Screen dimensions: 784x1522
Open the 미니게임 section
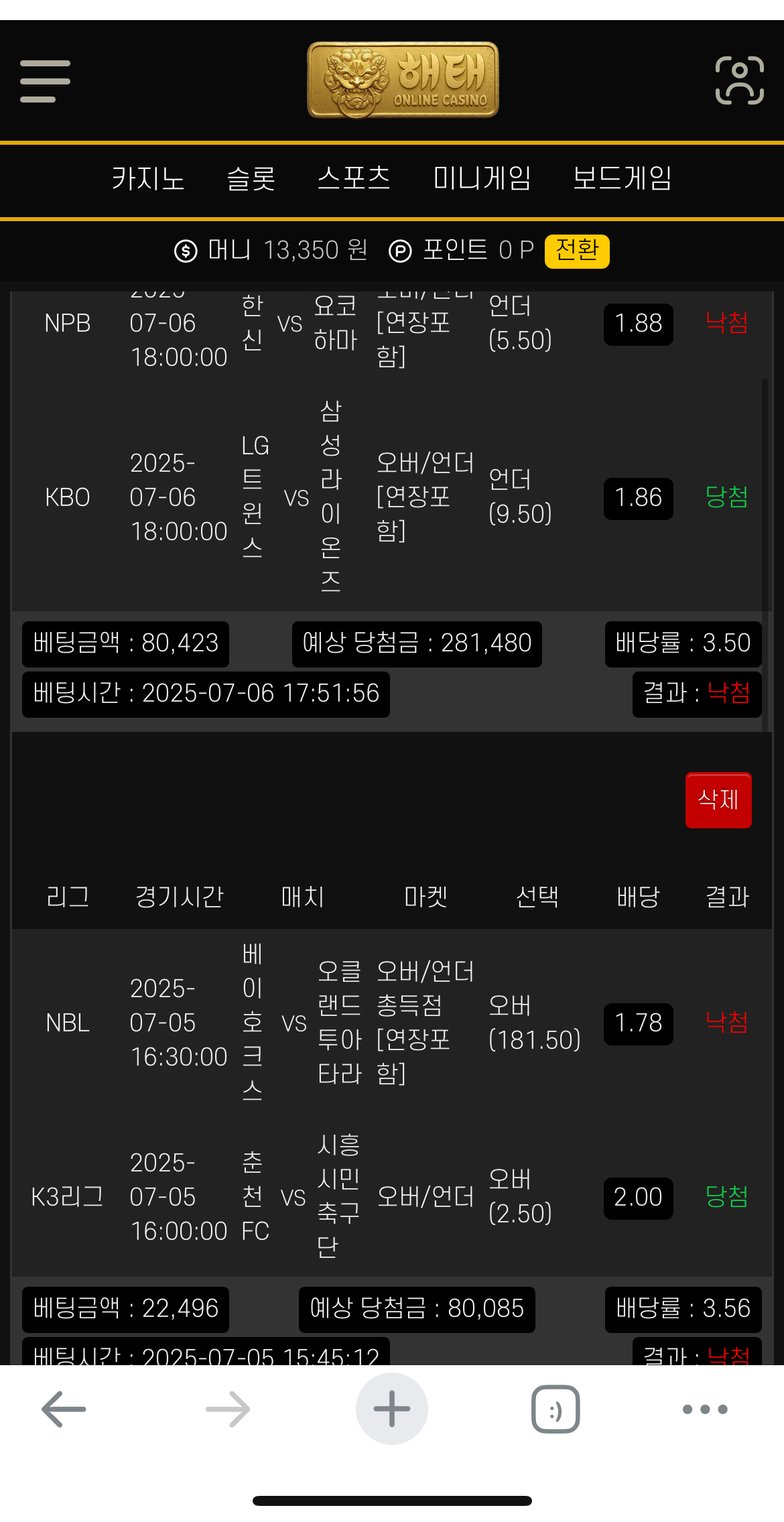pos(482,179)
